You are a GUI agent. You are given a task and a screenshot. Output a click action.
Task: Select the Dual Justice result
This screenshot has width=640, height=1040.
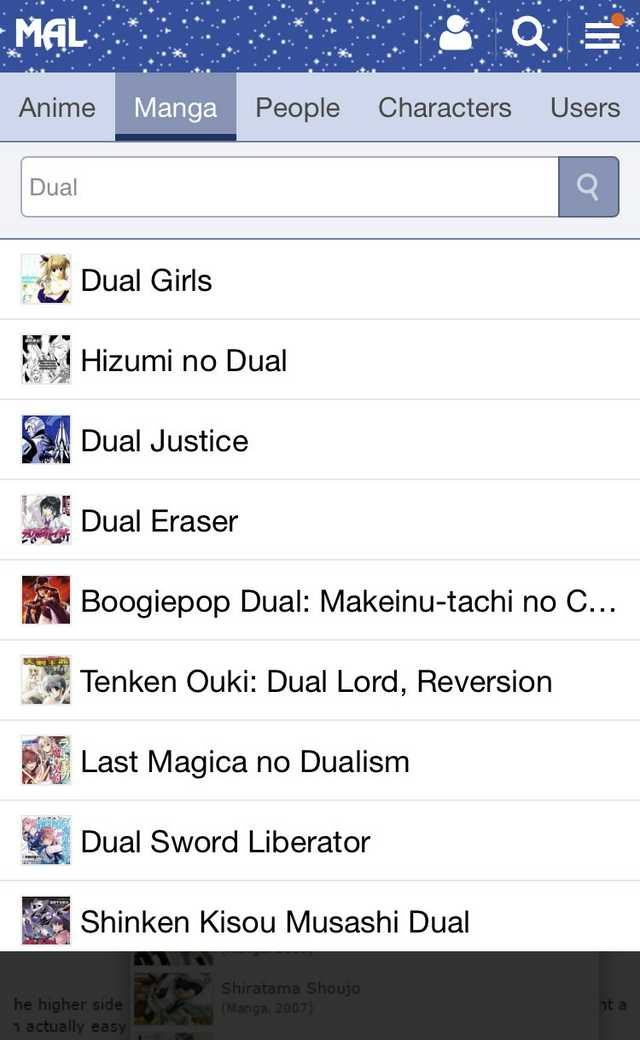click(x=164, y=440)
